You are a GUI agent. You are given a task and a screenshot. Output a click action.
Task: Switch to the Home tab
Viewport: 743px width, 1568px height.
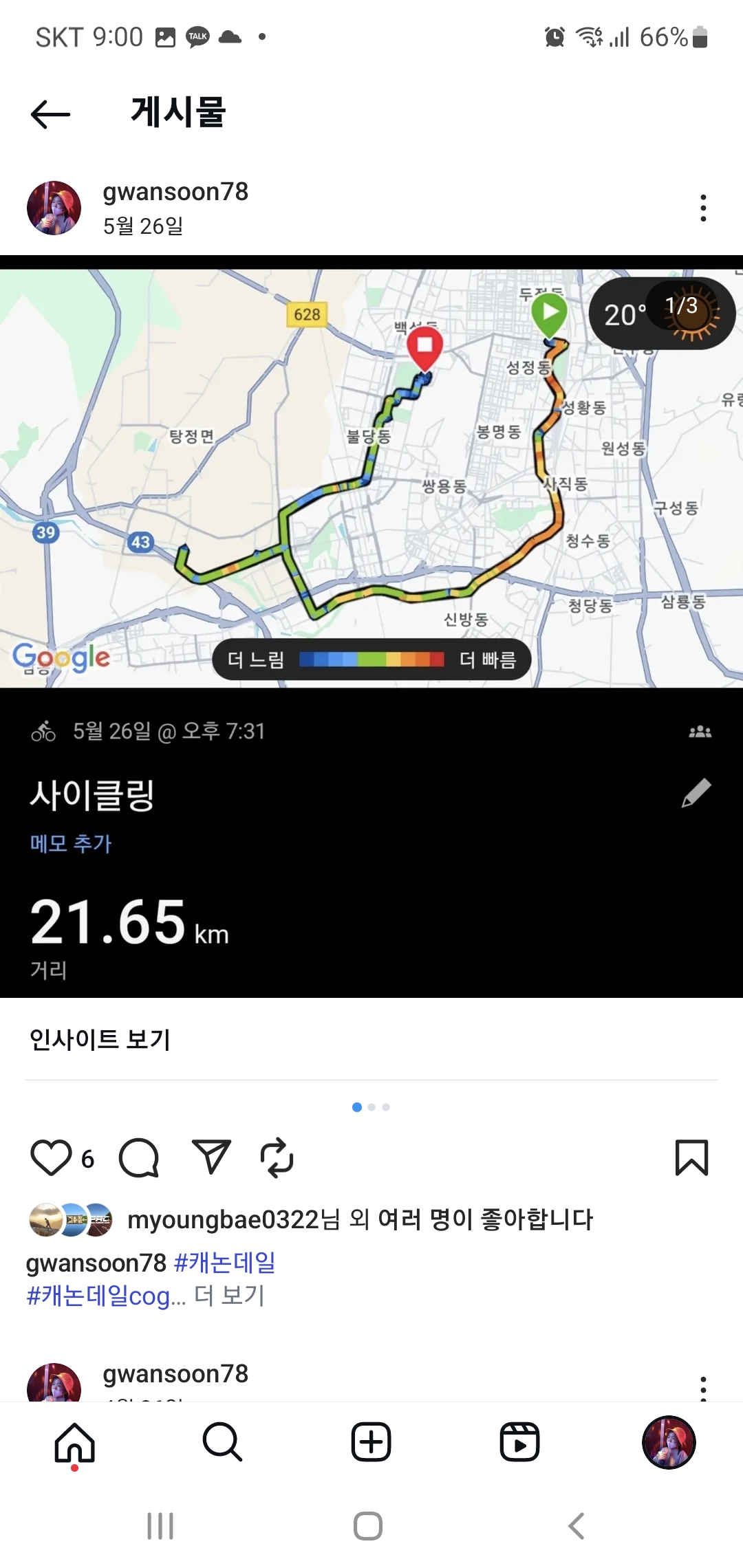pos(75,1443)
